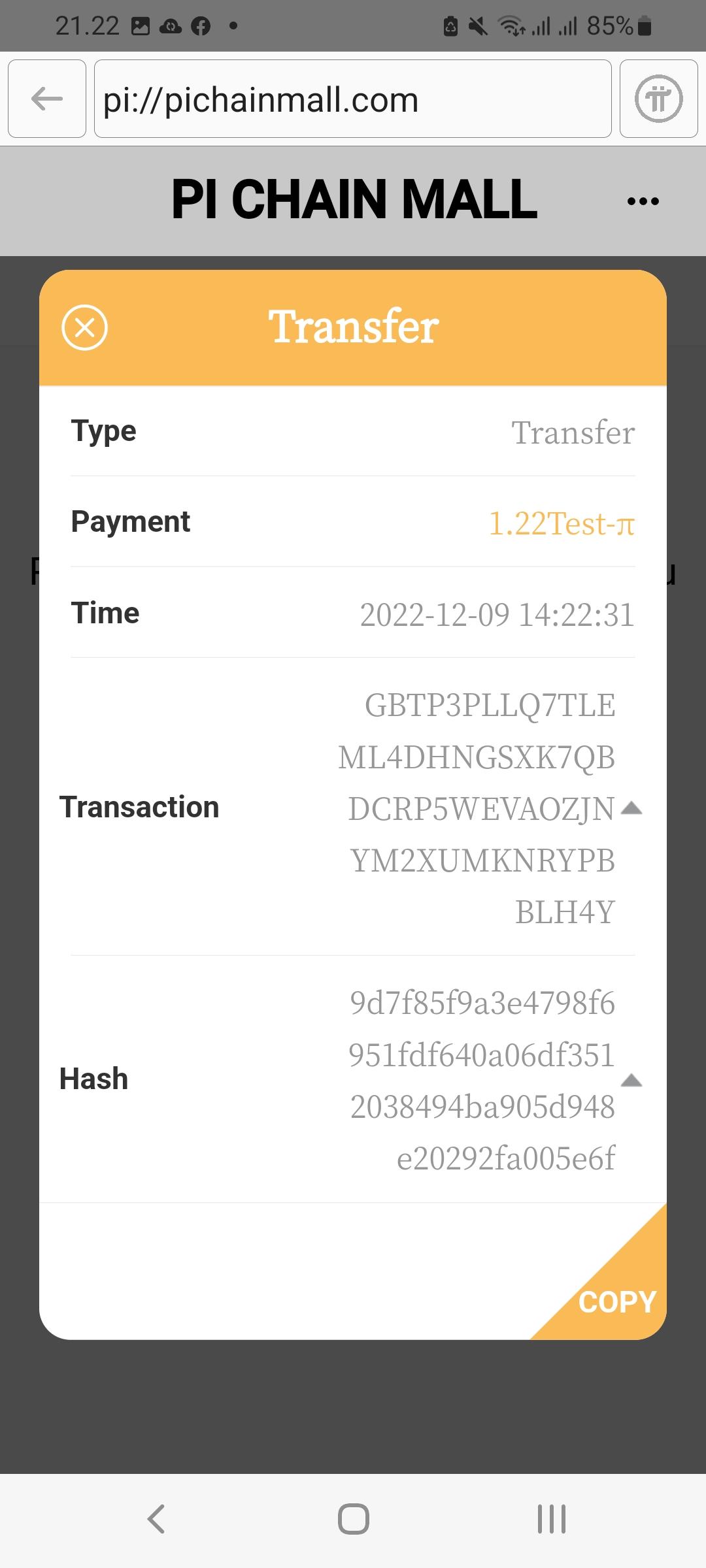Copy the transfer details
706x1568 pixels.
616,1301
